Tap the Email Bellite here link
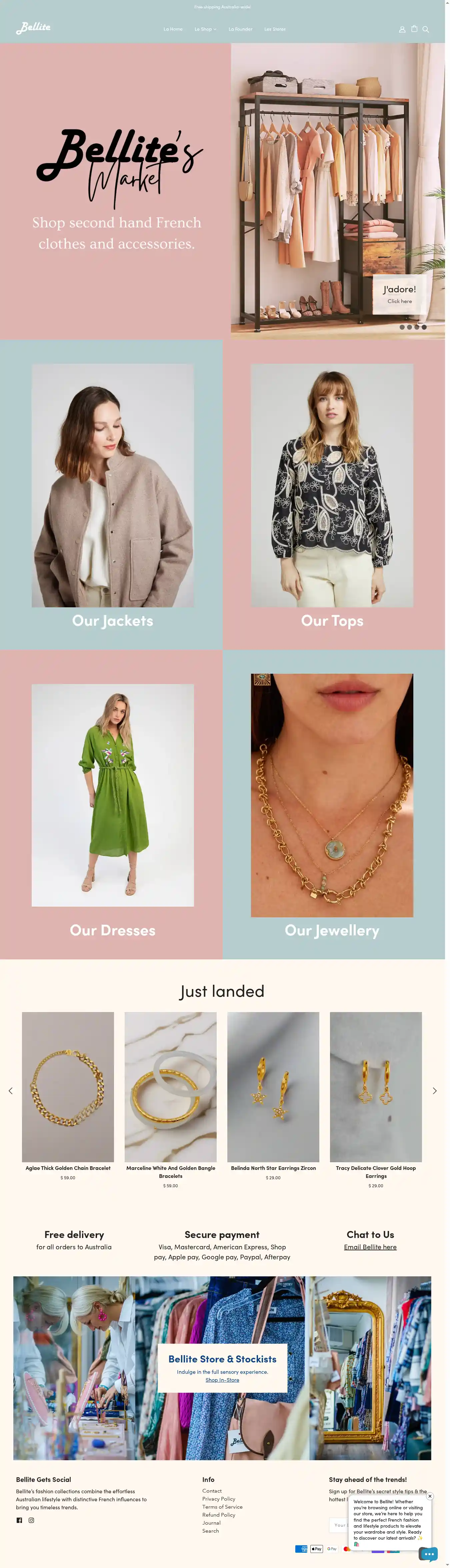Viewport: 450px width, 1568px height. click(370, 1247)
